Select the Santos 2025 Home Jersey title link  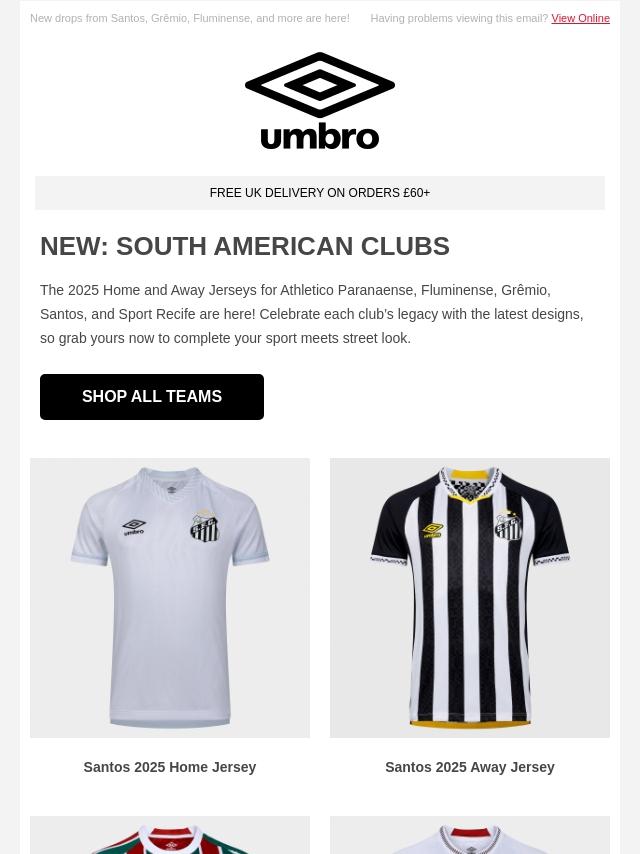(170, 767)
